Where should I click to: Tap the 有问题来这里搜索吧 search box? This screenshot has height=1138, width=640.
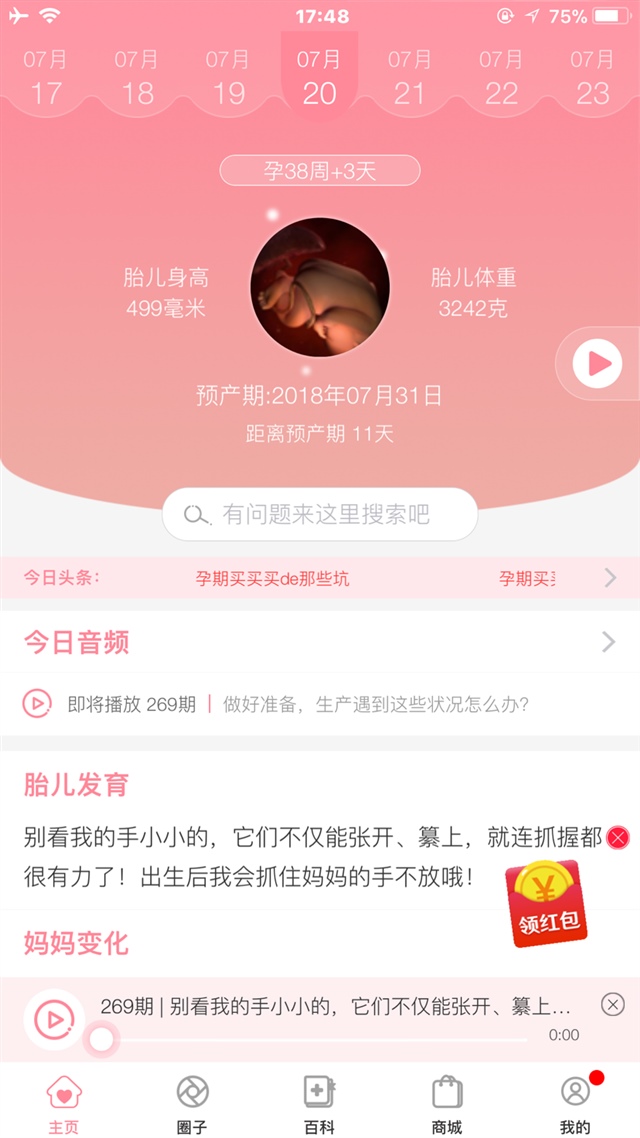tap(320, 515)
